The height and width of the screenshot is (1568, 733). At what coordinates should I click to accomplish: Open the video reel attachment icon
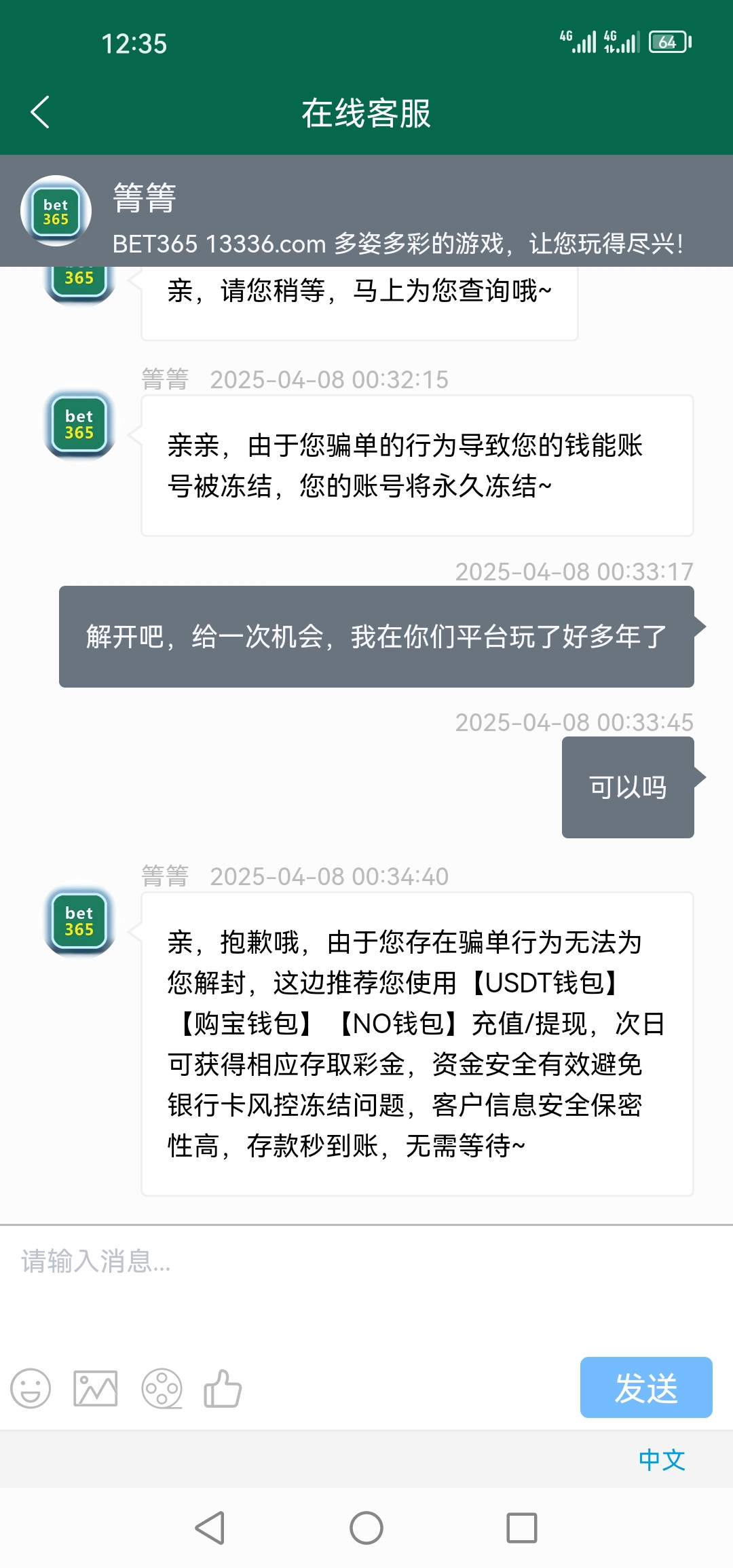(162, 1388)
